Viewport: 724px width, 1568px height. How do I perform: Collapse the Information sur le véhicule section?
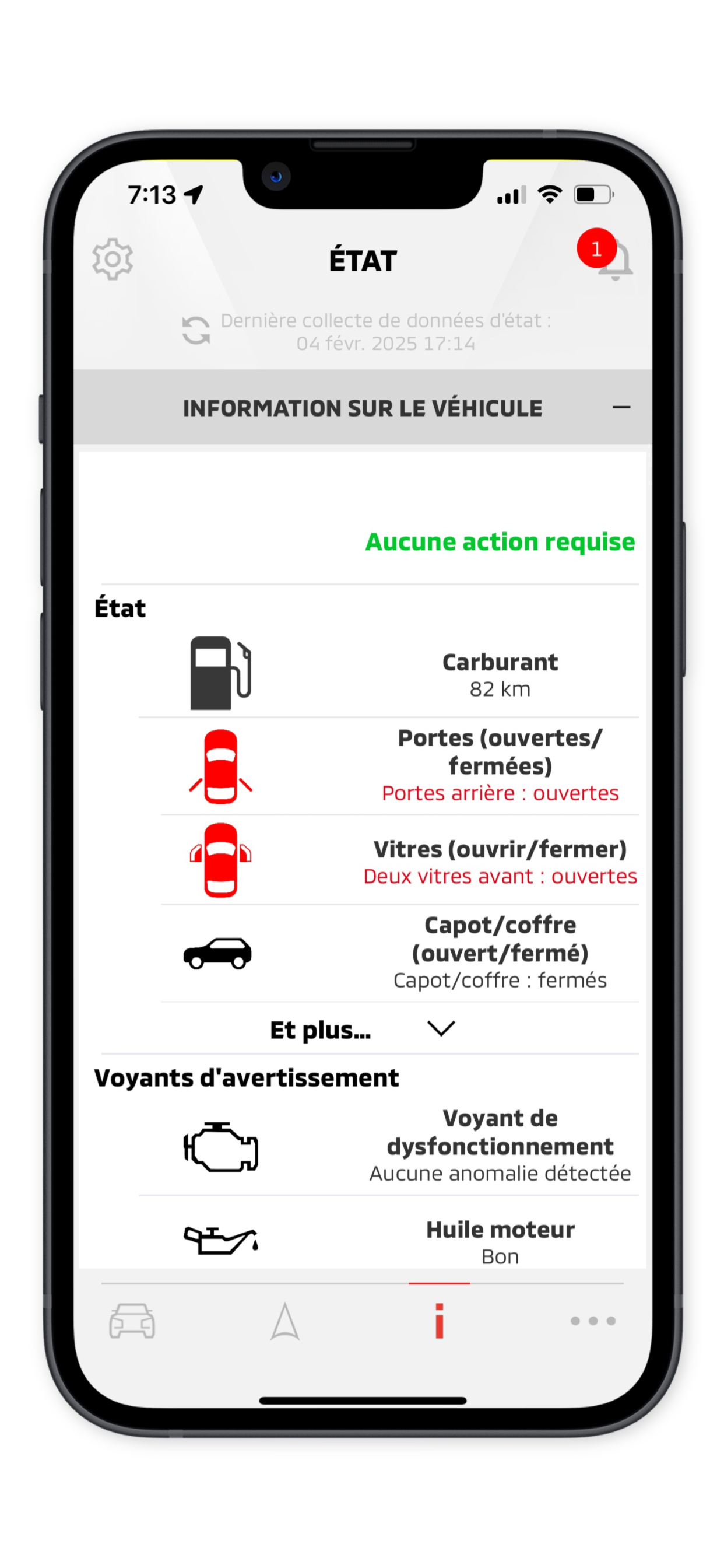pyautogui.click(x=621, y=407)
